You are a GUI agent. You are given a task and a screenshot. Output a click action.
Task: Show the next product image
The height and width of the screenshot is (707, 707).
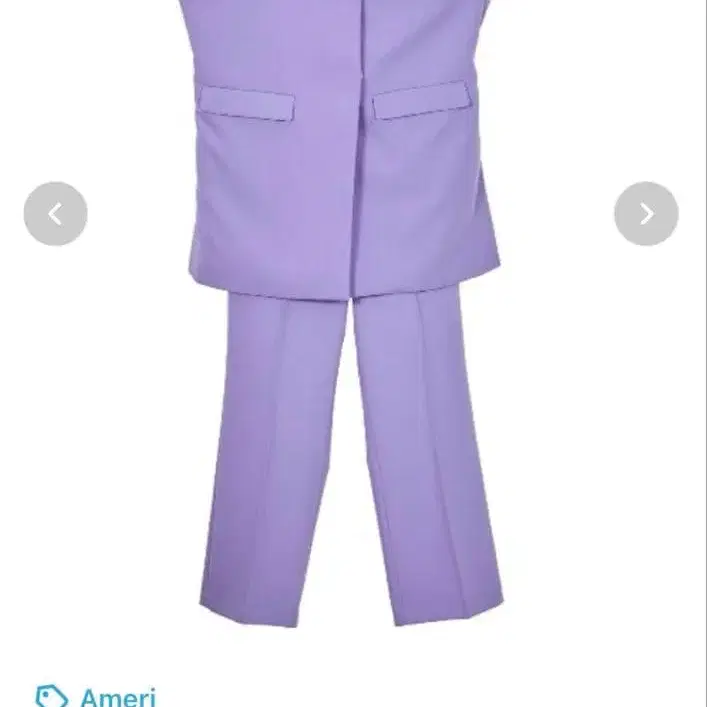[646, 213]
